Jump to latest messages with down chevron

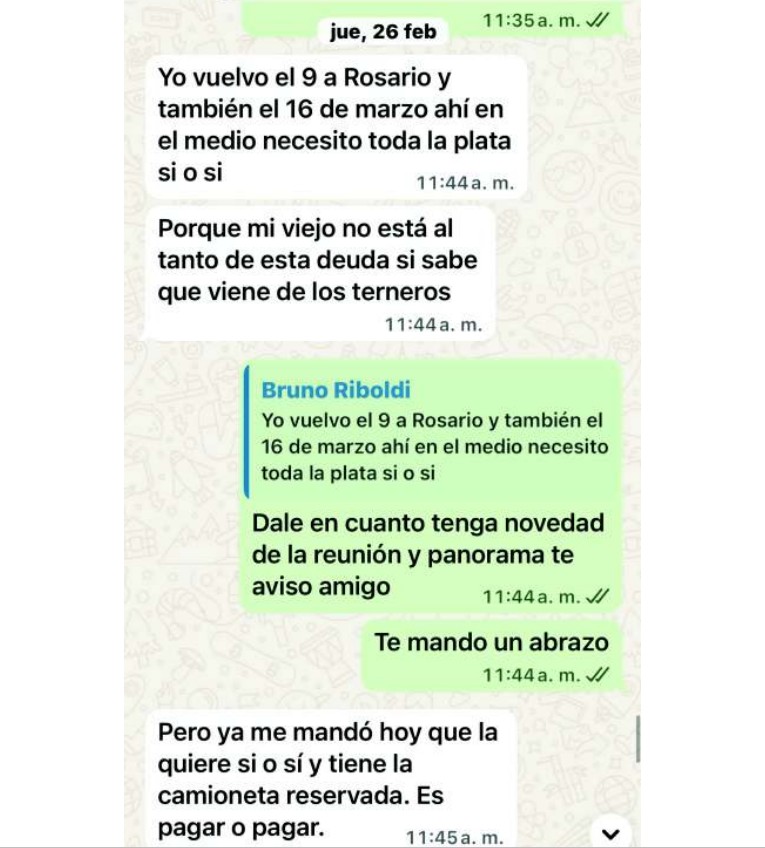coord(611,832)
